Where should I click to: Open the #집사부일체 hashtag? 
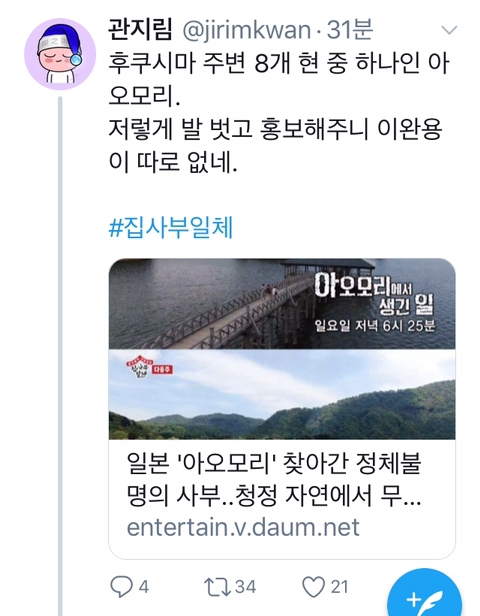pos(171,227)
